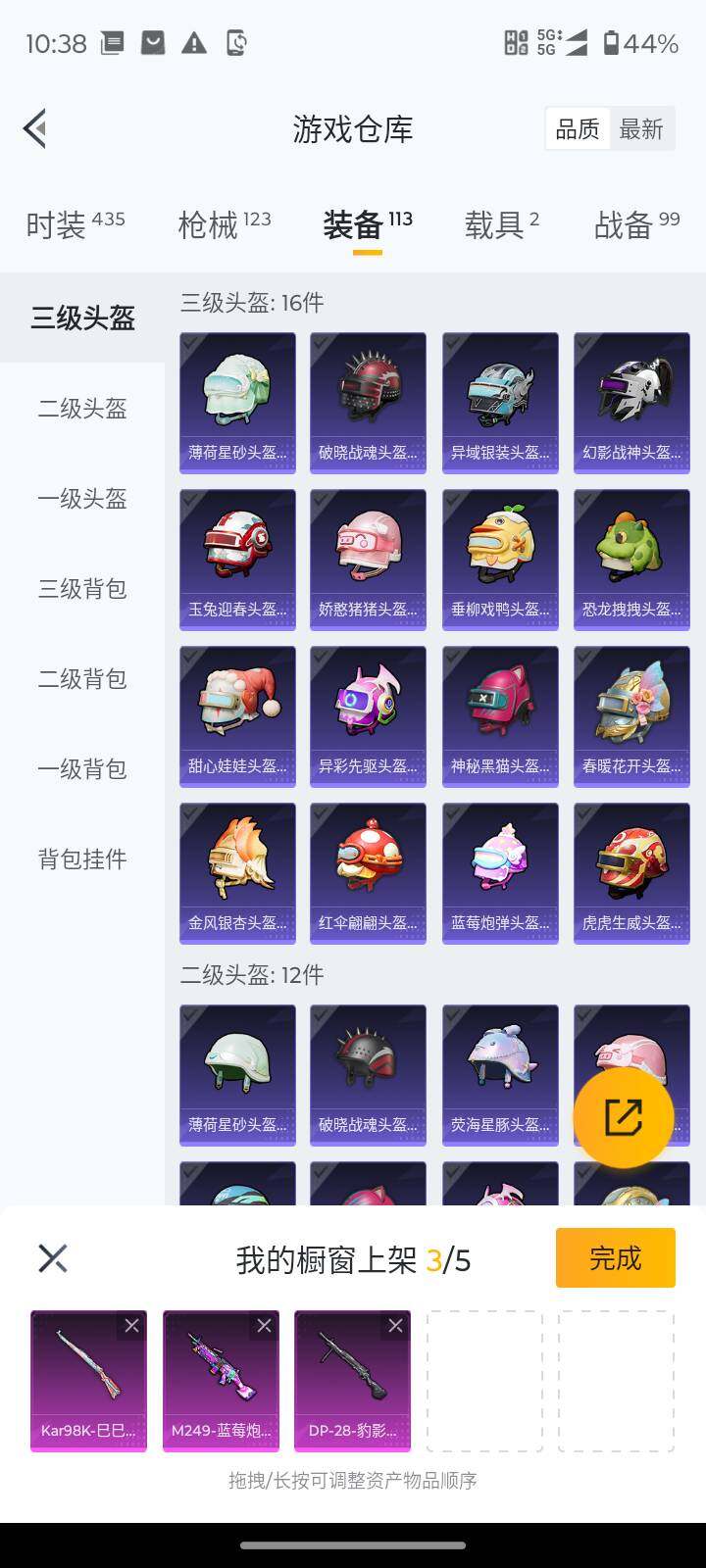Image resolution: width=706 pixels, height=1568 pixels.
Task: Remove DP-28-豹影 from the showcase
Action: pyautogui.click(x=396, y=1325)
